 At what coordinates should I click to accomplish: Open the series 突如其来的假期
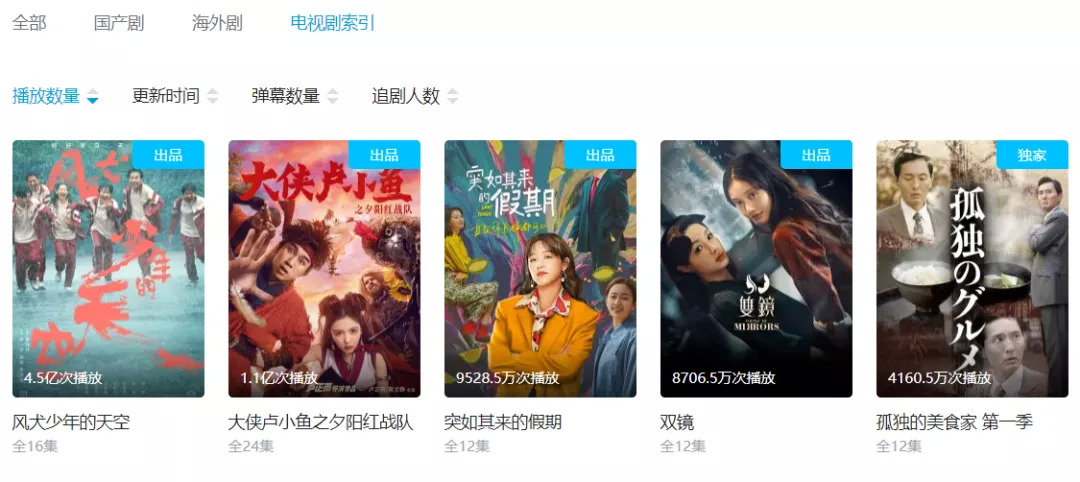tap(540, 268)
